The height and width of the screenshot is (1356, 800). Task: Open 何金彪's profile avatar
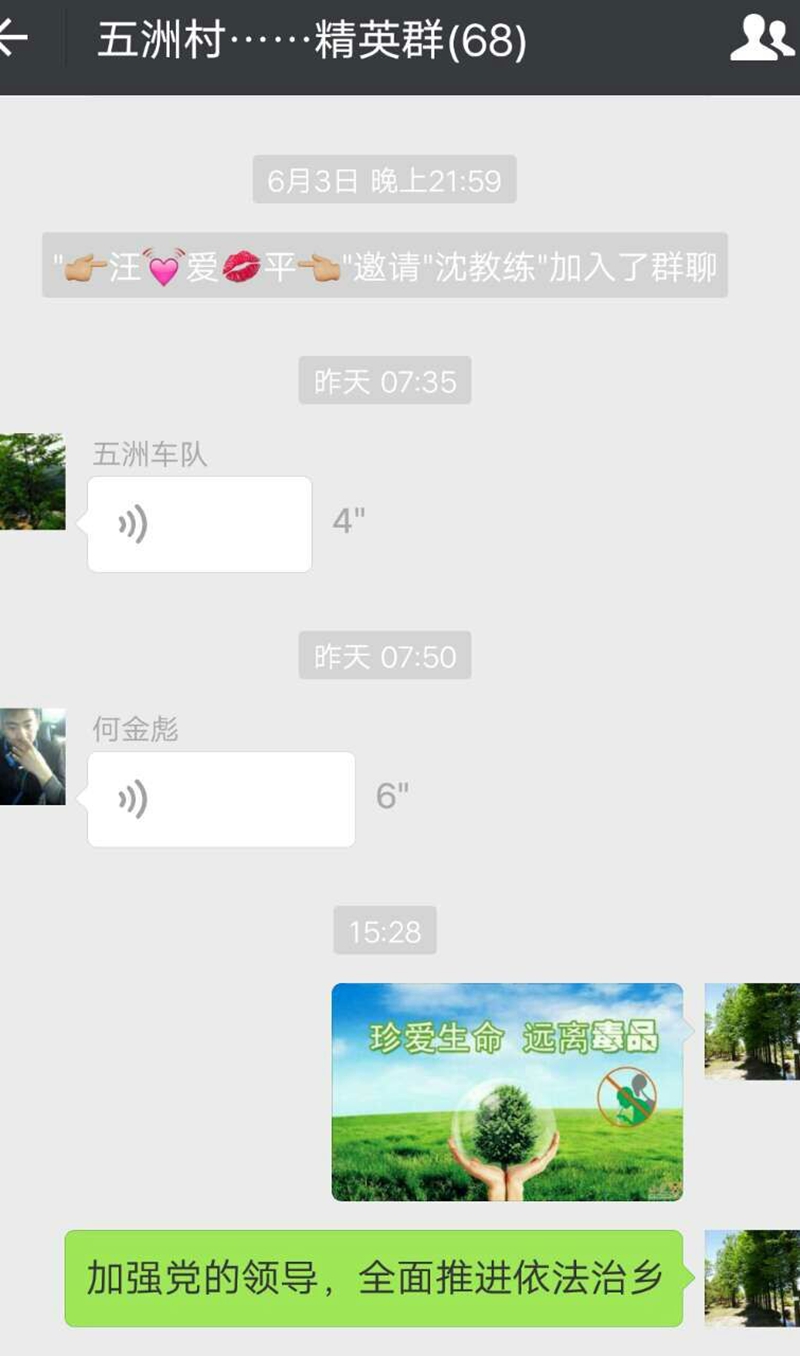(x=32, y=757)
